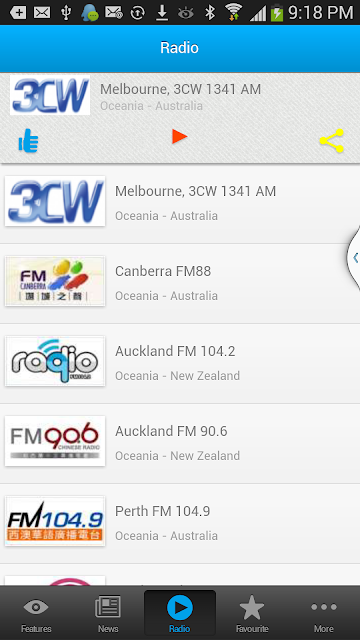The width and height of the screenshot is (360, 640).
Task: Open the Perth FM 104.9 station
Action: [x=180, y=524]
